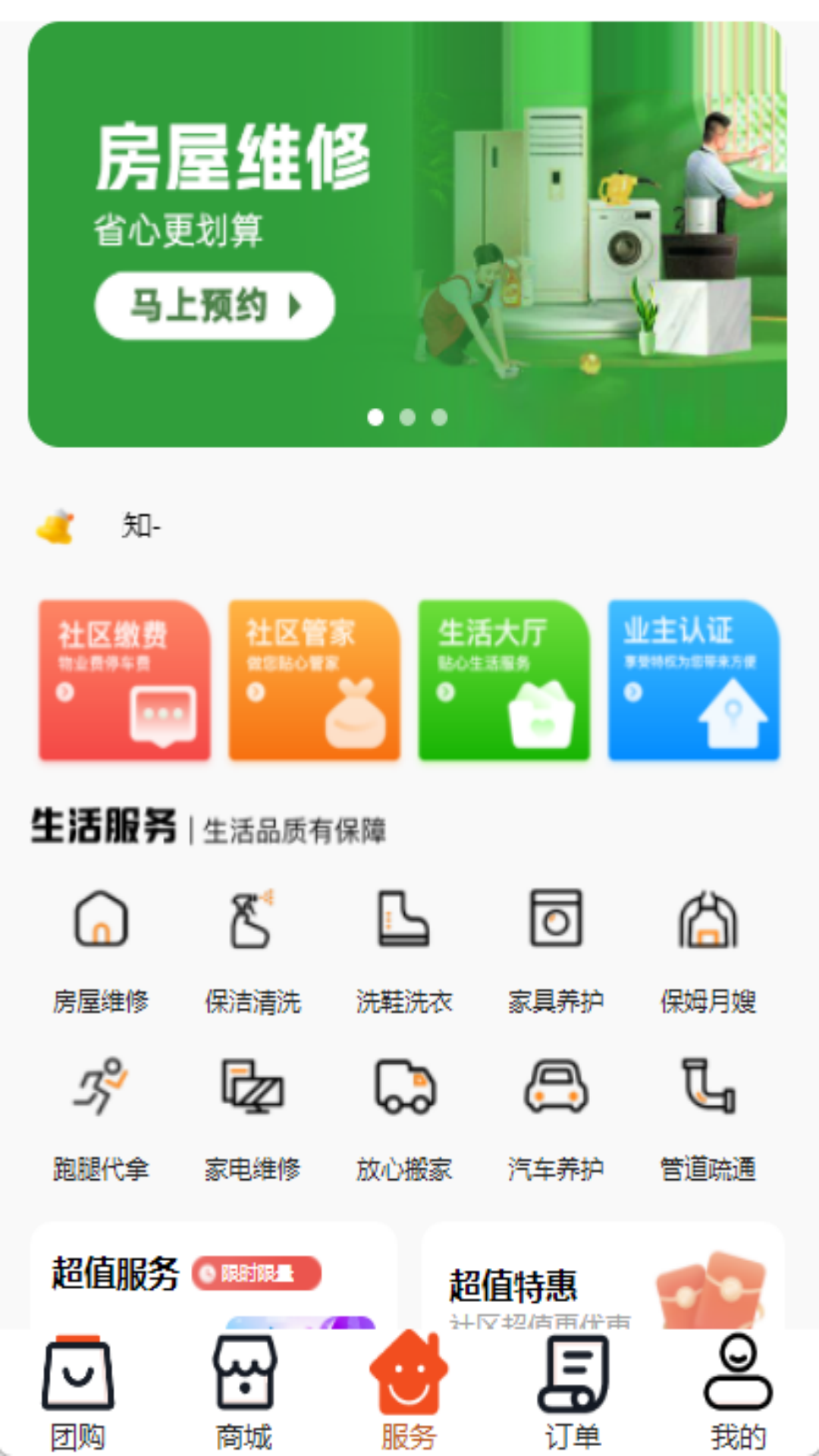Select the second carousel indicator dot
This screenshot has height=1456, width=819.
(x=406, y=416)
